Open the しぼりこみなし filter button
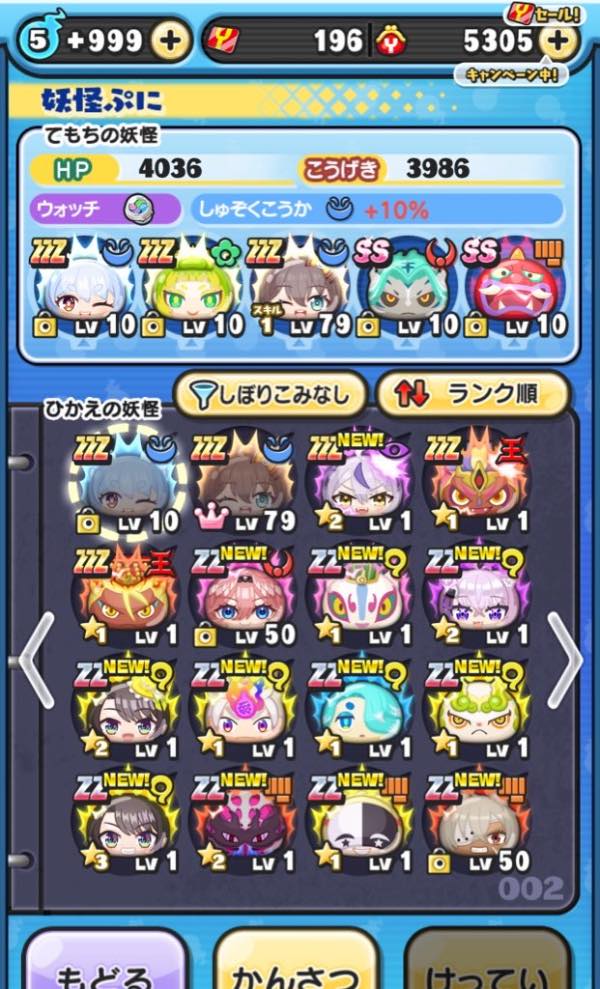This screenshot has width=600, height=989. [x=270, y=394]
